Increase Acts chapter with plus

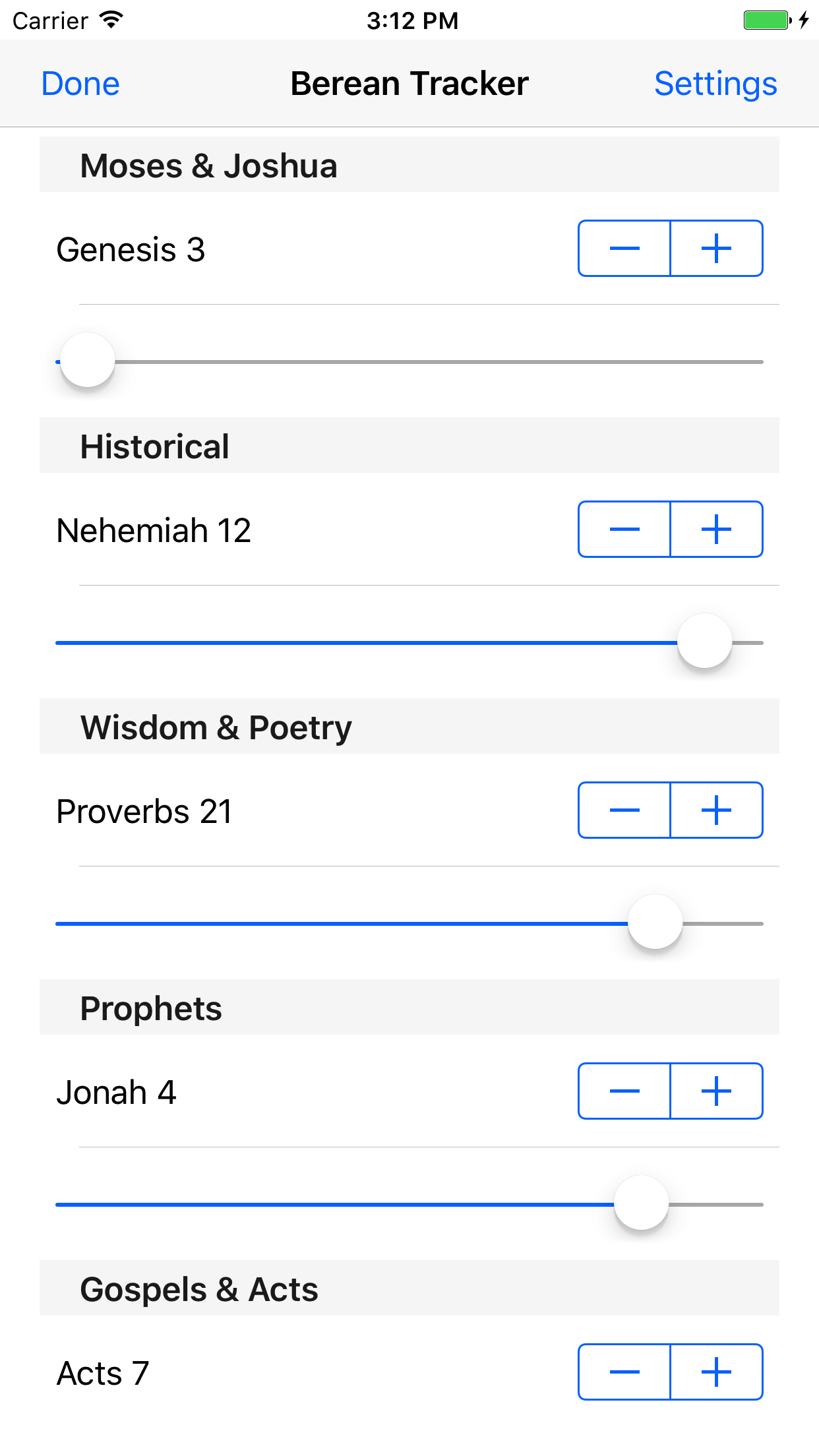tap(717, 1372)
